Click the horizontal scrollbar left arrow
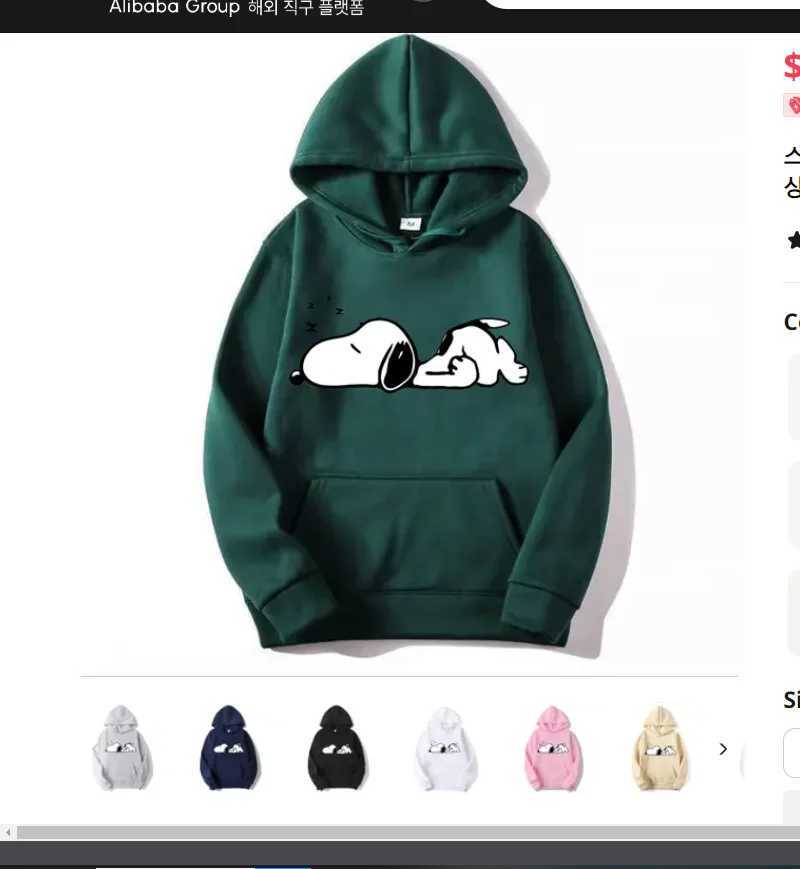Image resolution: width=800 pixels, height=869 pixels. (x=8, y=832)
